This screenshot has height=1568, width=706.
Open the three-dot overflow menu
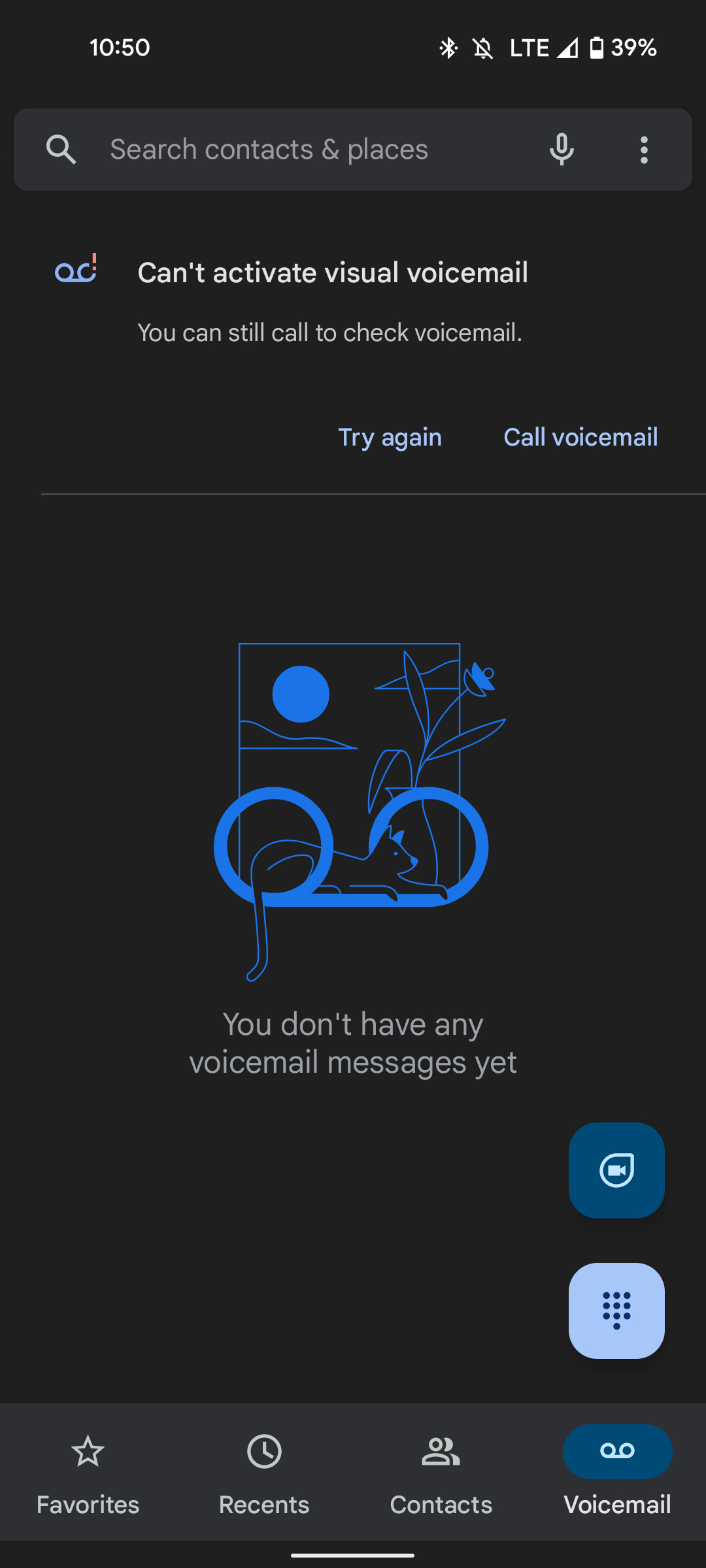644,150
